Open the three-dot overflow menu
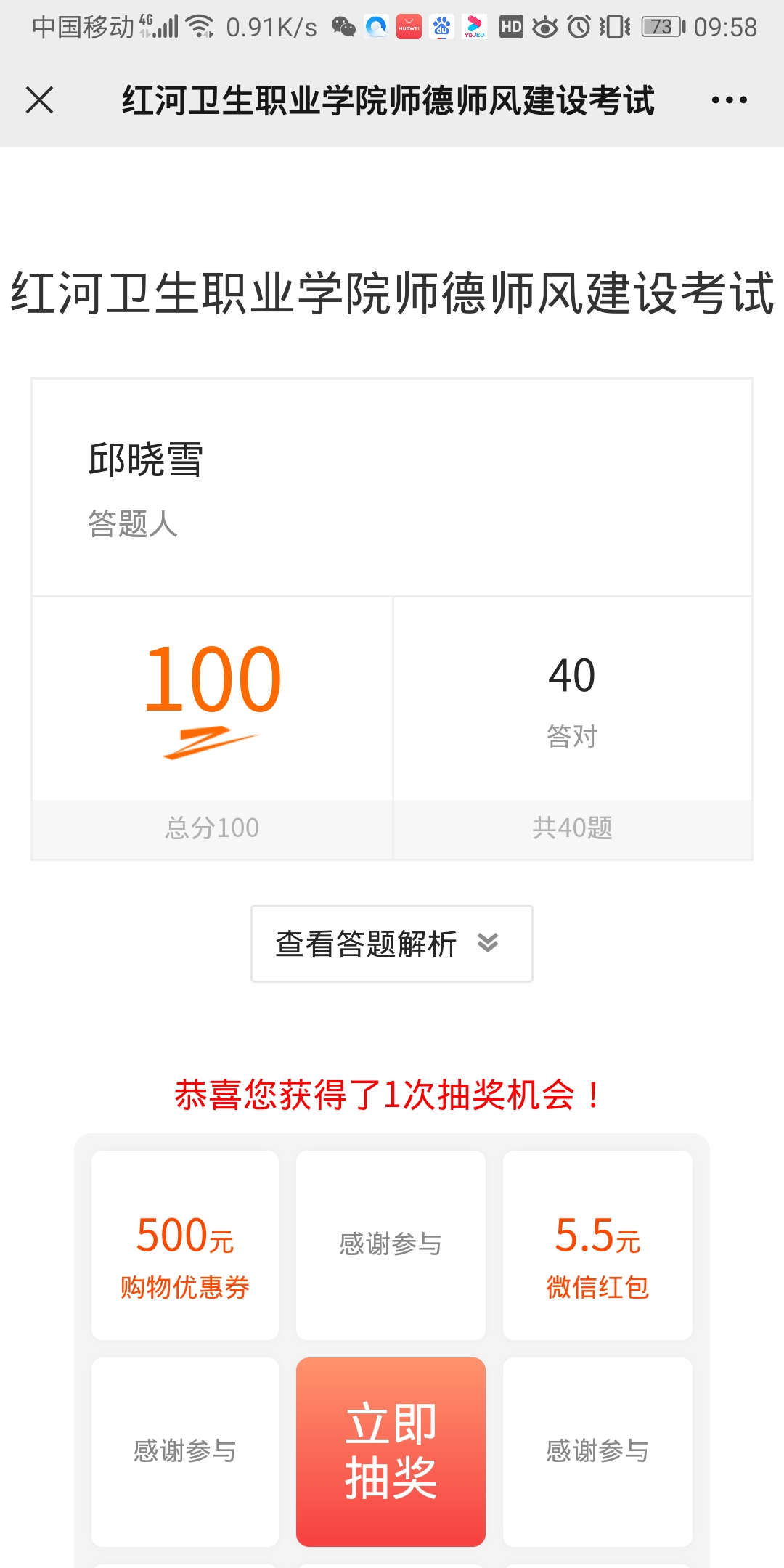The width and height of the screenshot is (784, 1568). (x=729, y=100)
